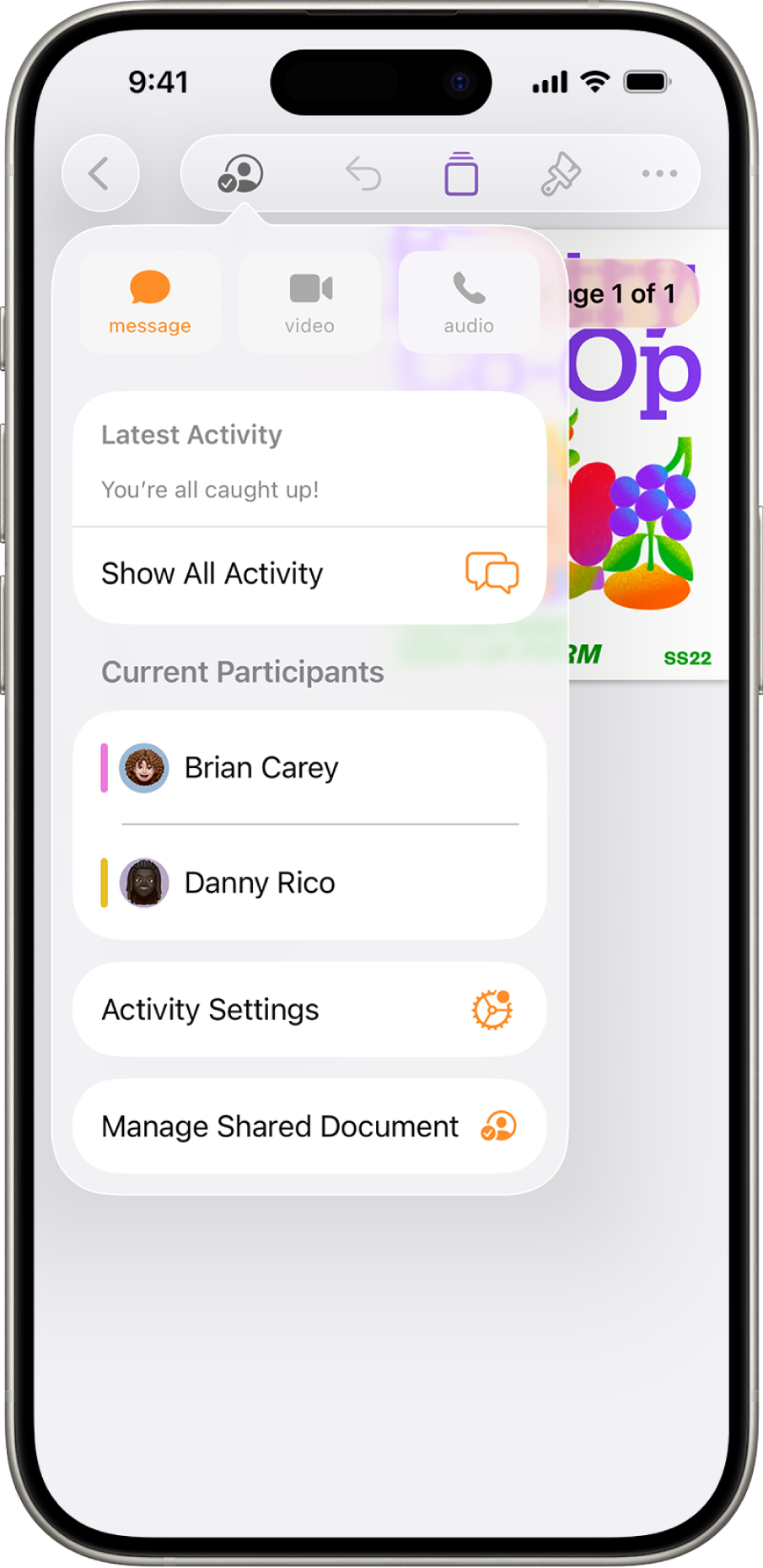Go back using the back arrow
This screenshot has height=1568, width=763.
[x=99, y=174]
